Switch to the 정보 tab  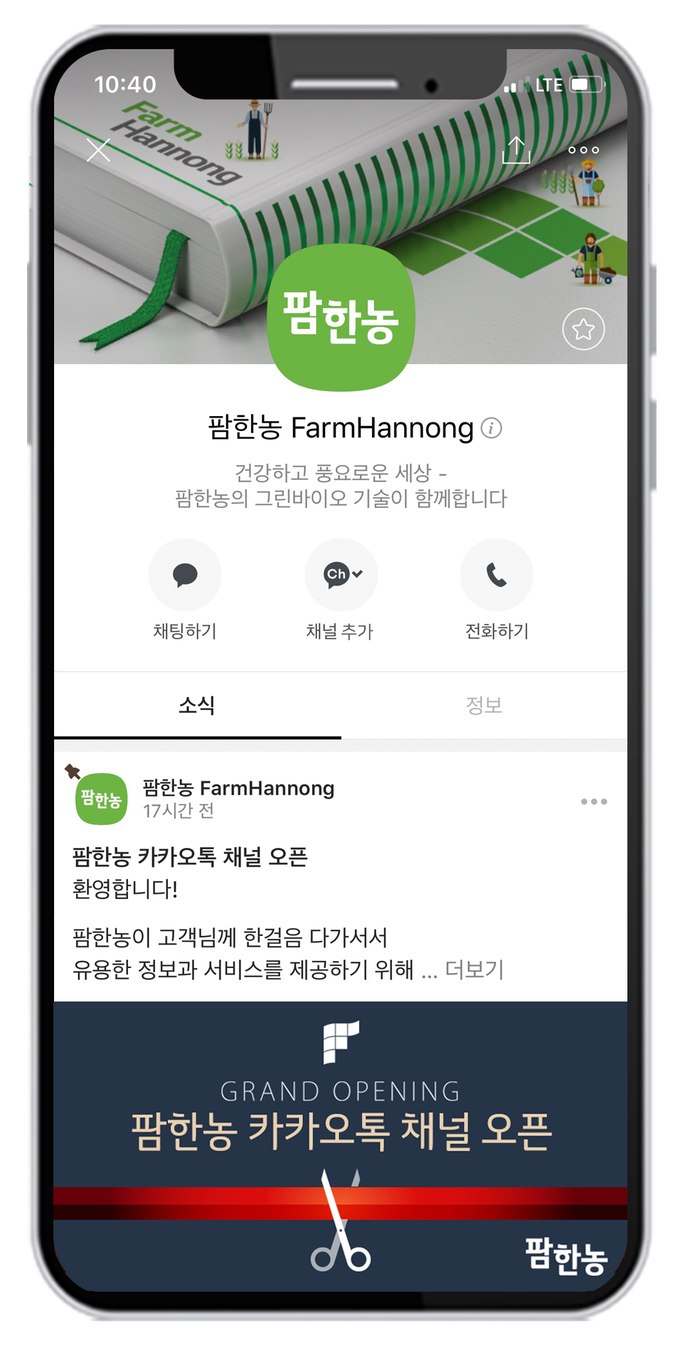click(484, 706)
